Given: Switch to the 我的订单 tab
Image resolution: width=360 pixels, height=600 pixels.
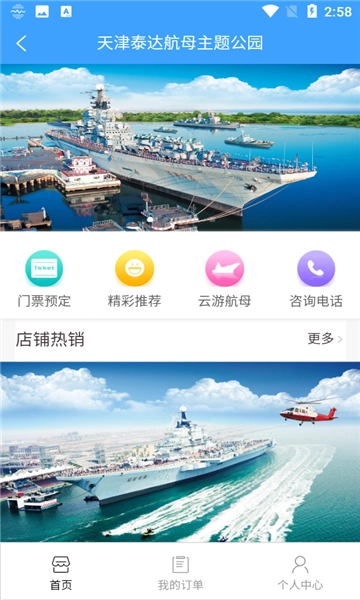Looking at the screenshot, I should point(180,573).
